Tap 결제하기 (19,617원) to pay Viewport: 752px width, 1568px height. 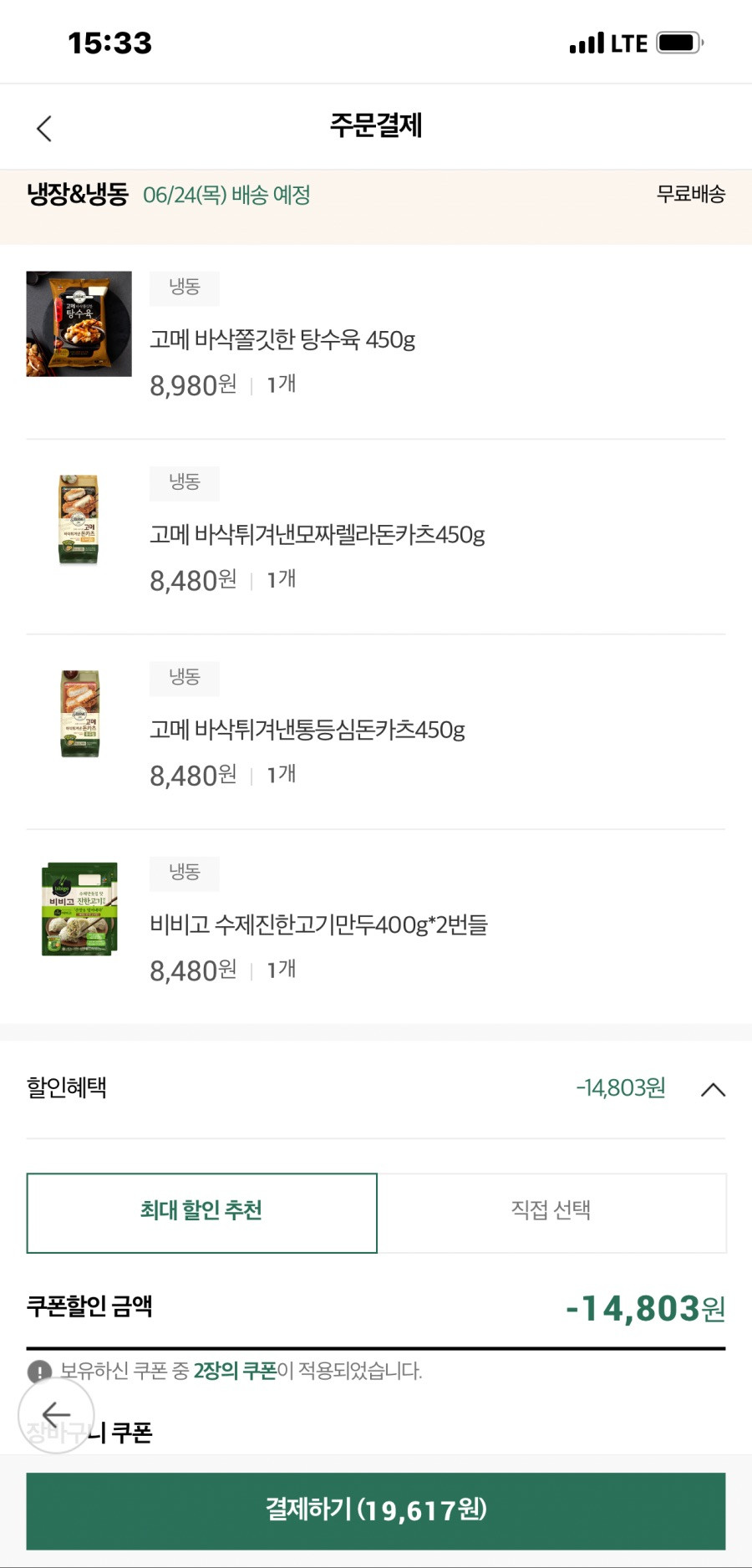(376, 1511)
